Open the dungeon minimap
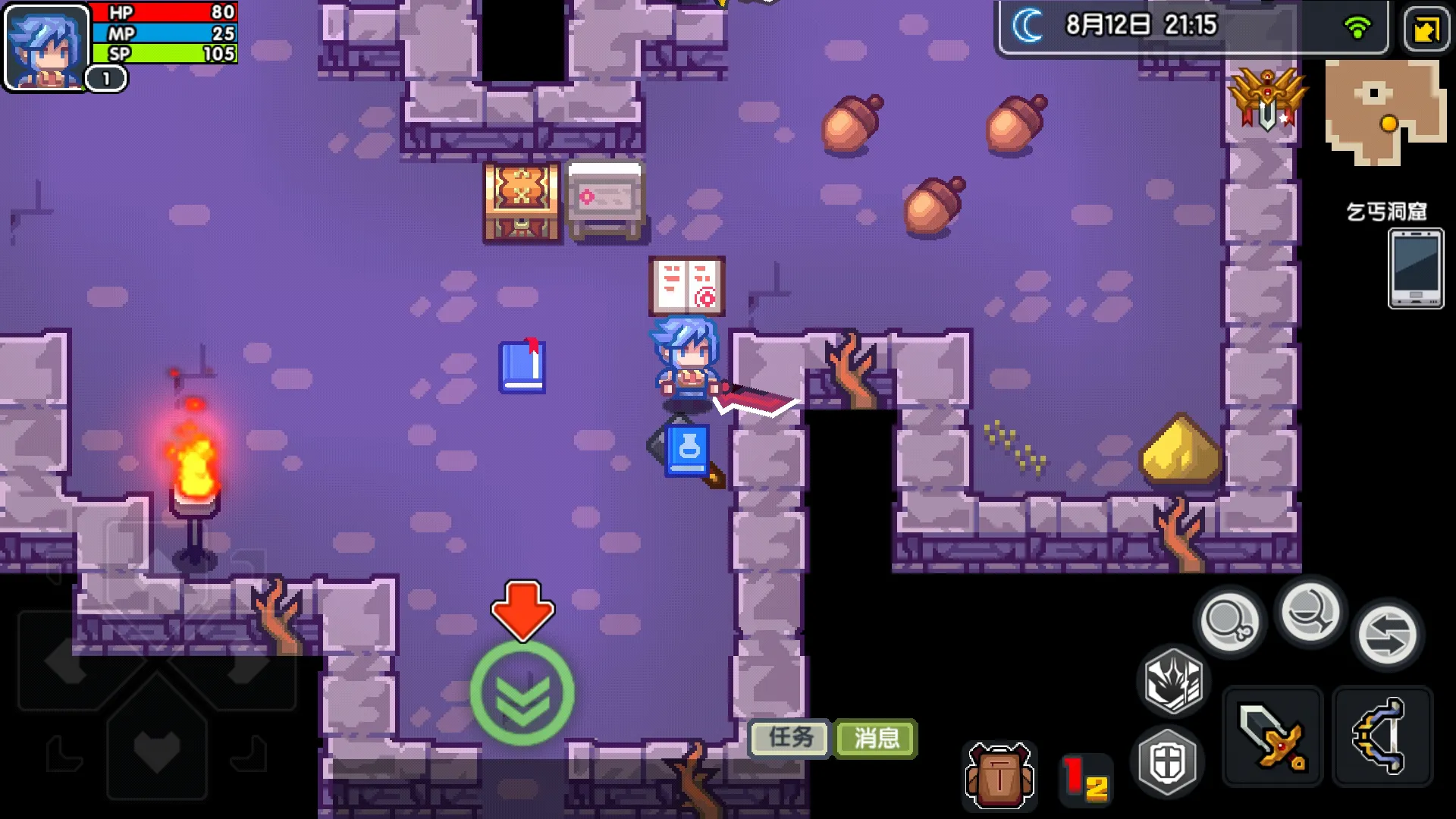Image resolution: width=1456 pixels, height=819 pixels. 1383,114
